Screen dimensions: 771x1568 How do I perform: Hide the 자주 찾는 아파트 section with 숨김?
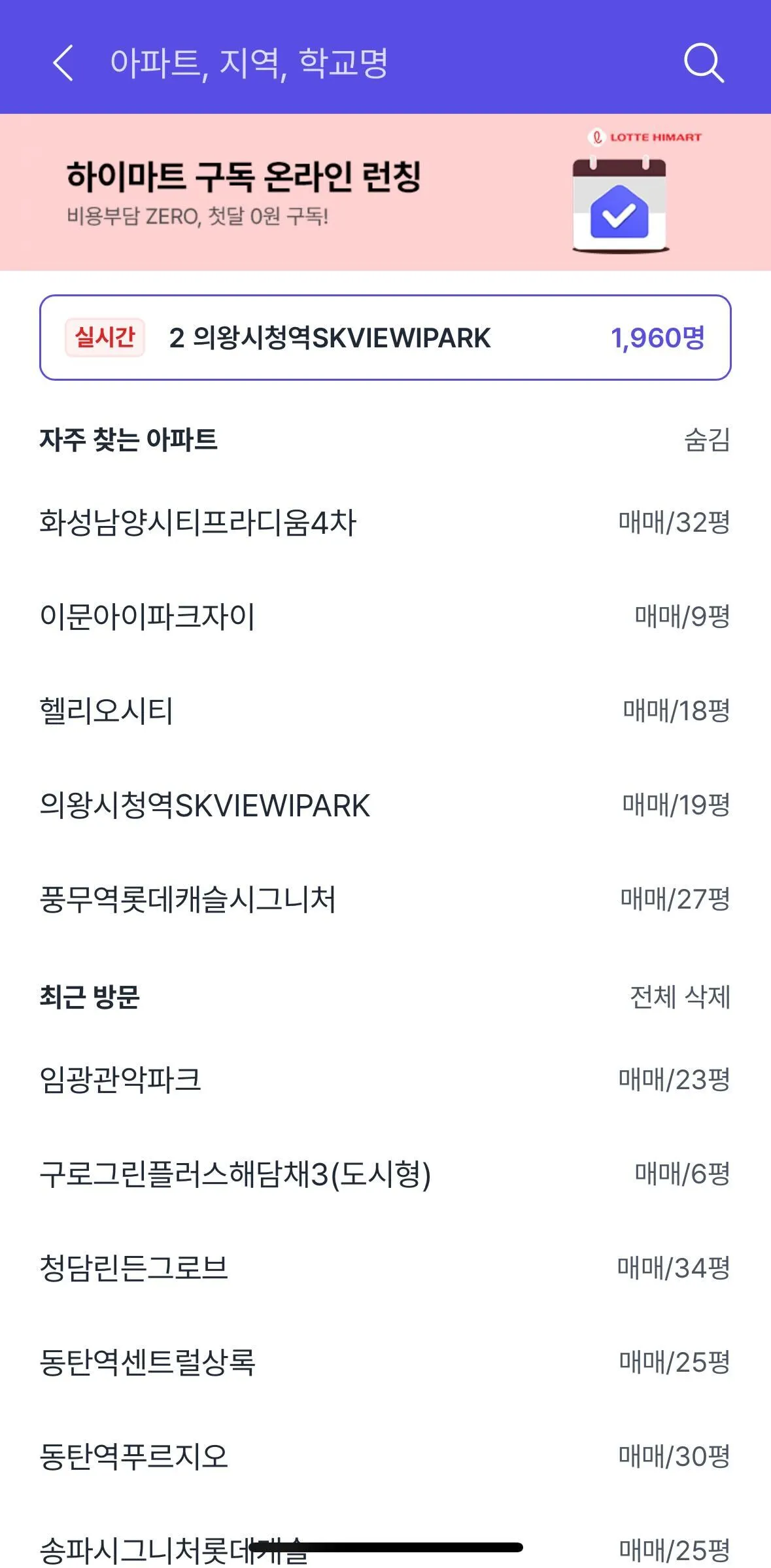click(706, 440)
